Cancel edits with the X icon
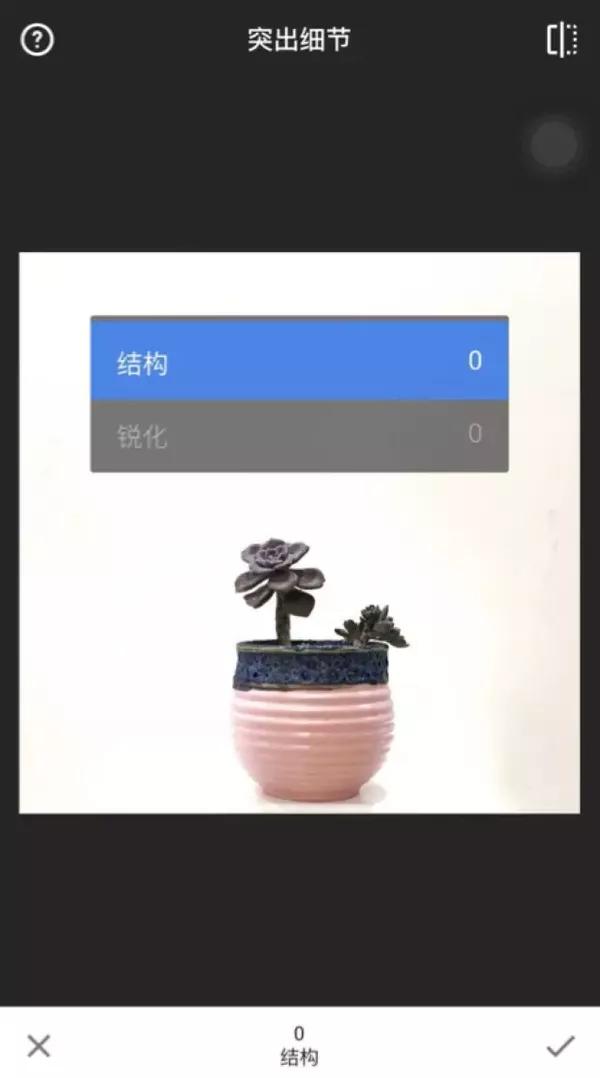This screenshot has width=600, height=1078. pyautogui.click(x=38, y=1046)
